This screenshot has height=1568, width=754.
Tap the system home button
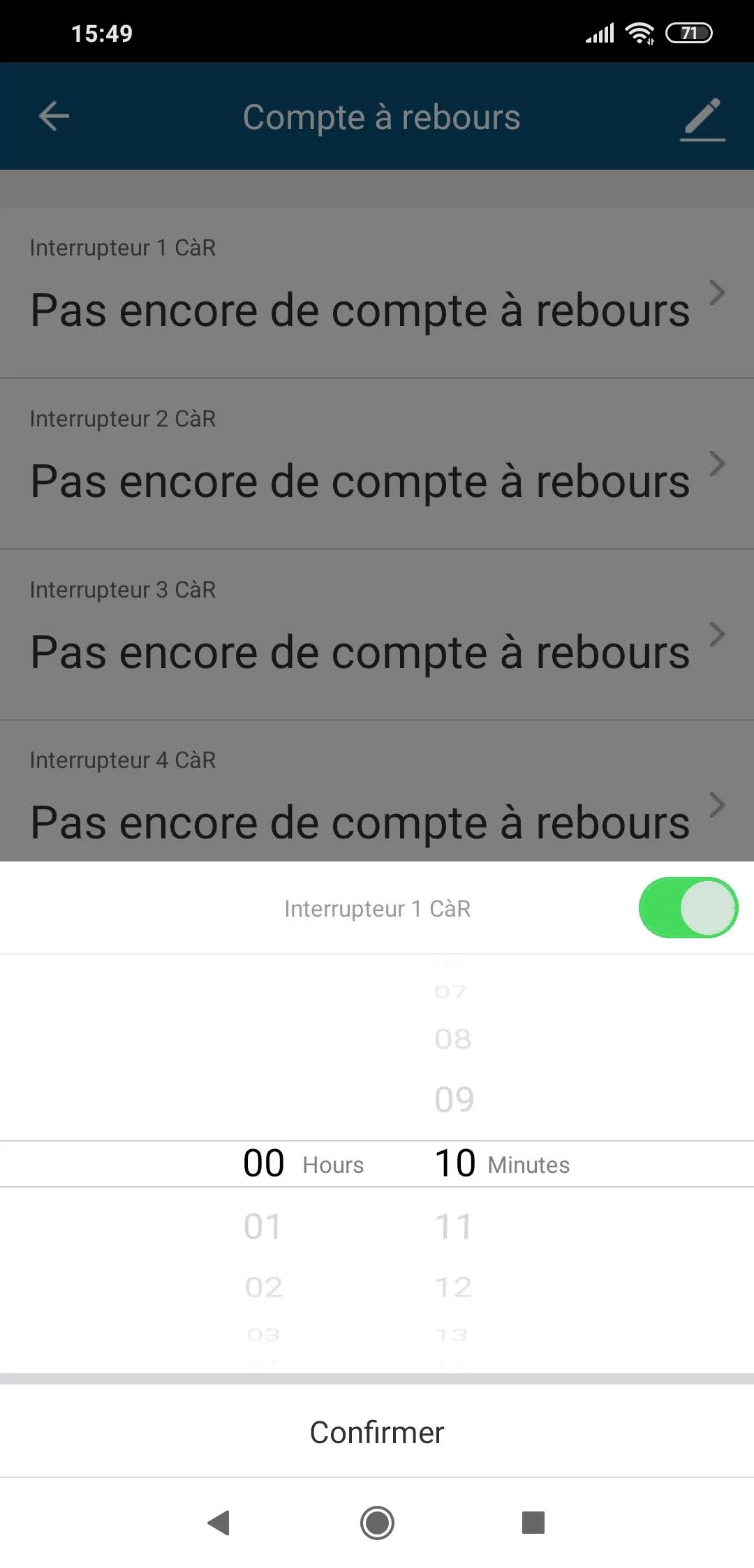click(x=377, y=1523)
